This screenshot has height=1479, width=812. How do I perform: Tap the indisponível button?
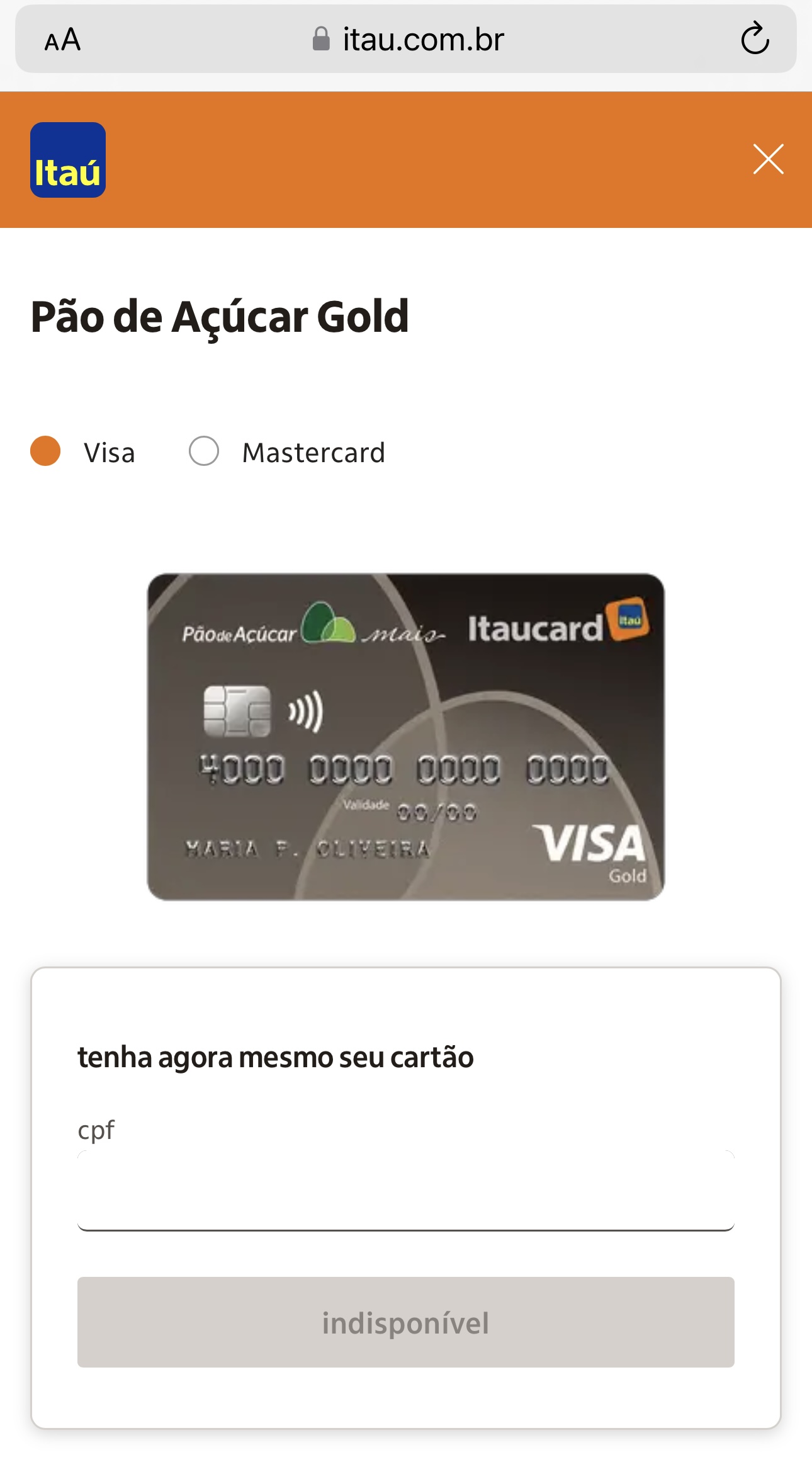pos(405,1322)
